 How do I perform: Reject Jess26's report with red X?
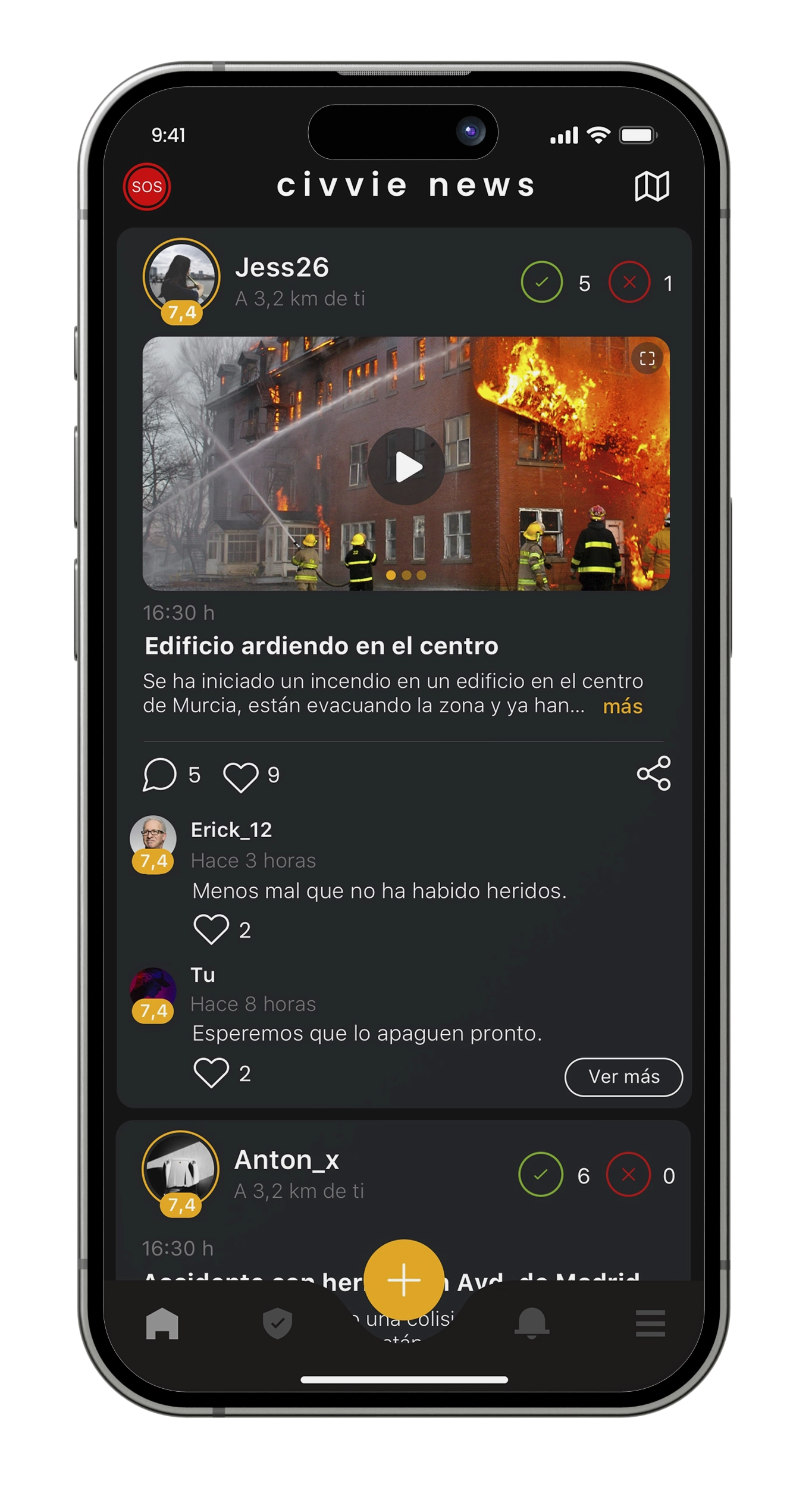[629, 283]
